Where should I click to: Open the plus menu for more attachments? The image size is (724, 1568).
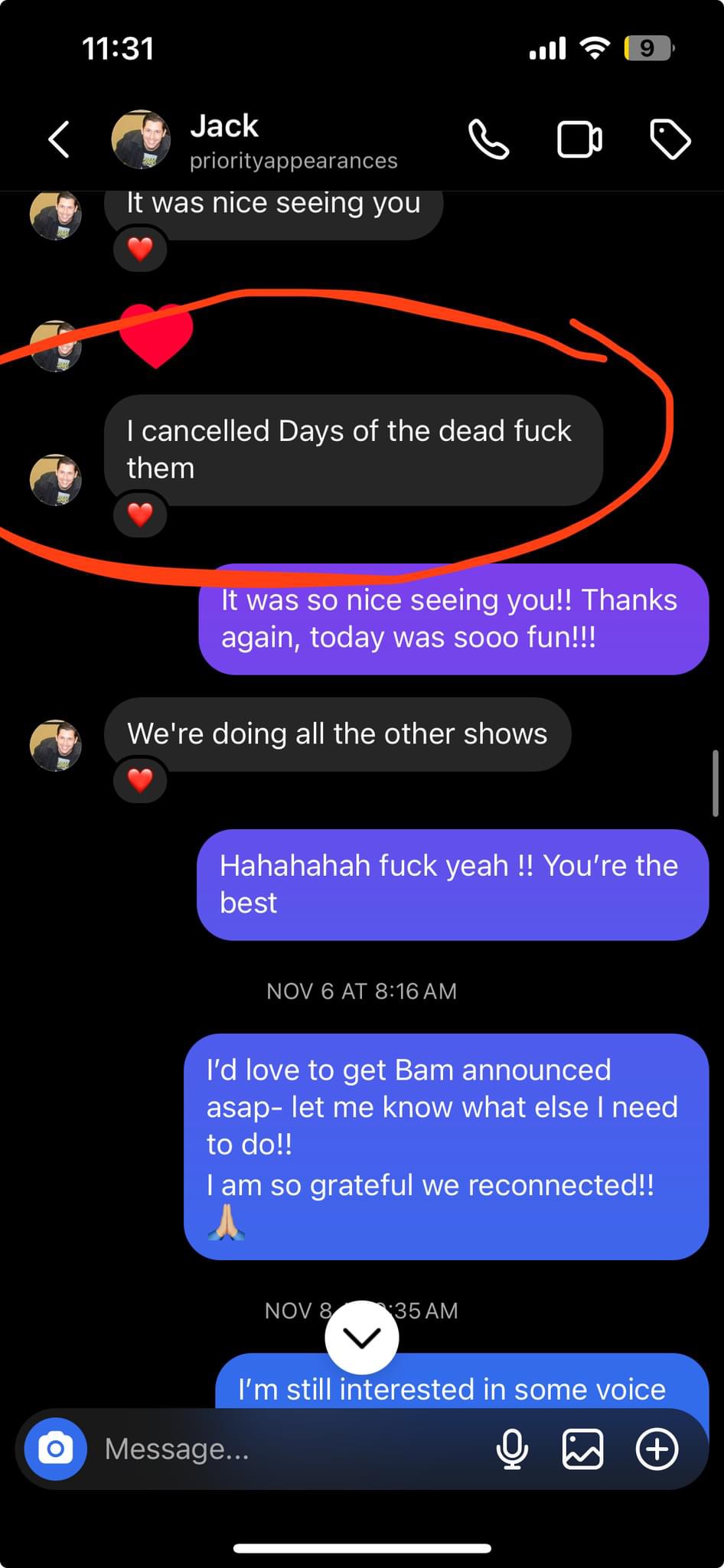pyautogui.click(x=657, y=1449)
